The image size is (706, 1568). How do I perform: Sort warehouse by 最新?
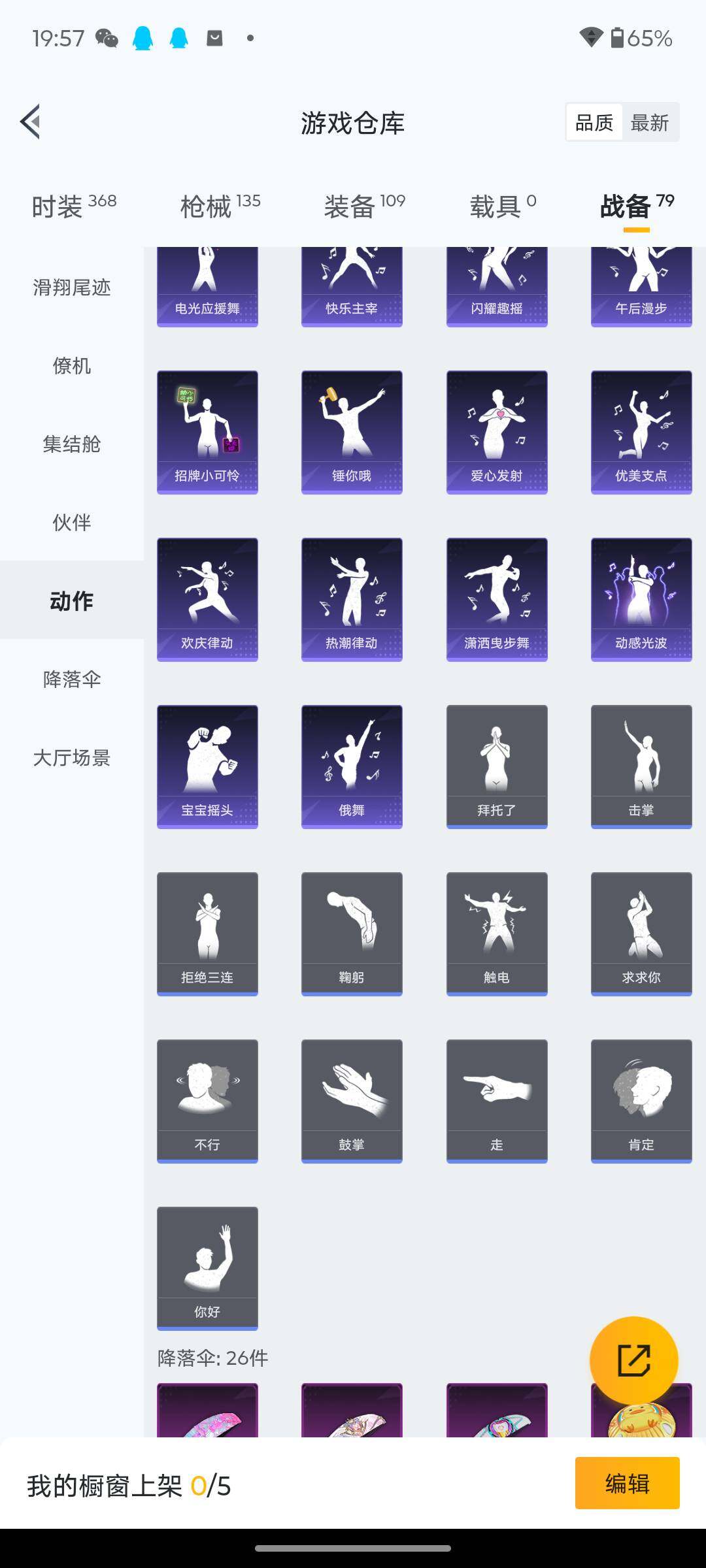649,122
